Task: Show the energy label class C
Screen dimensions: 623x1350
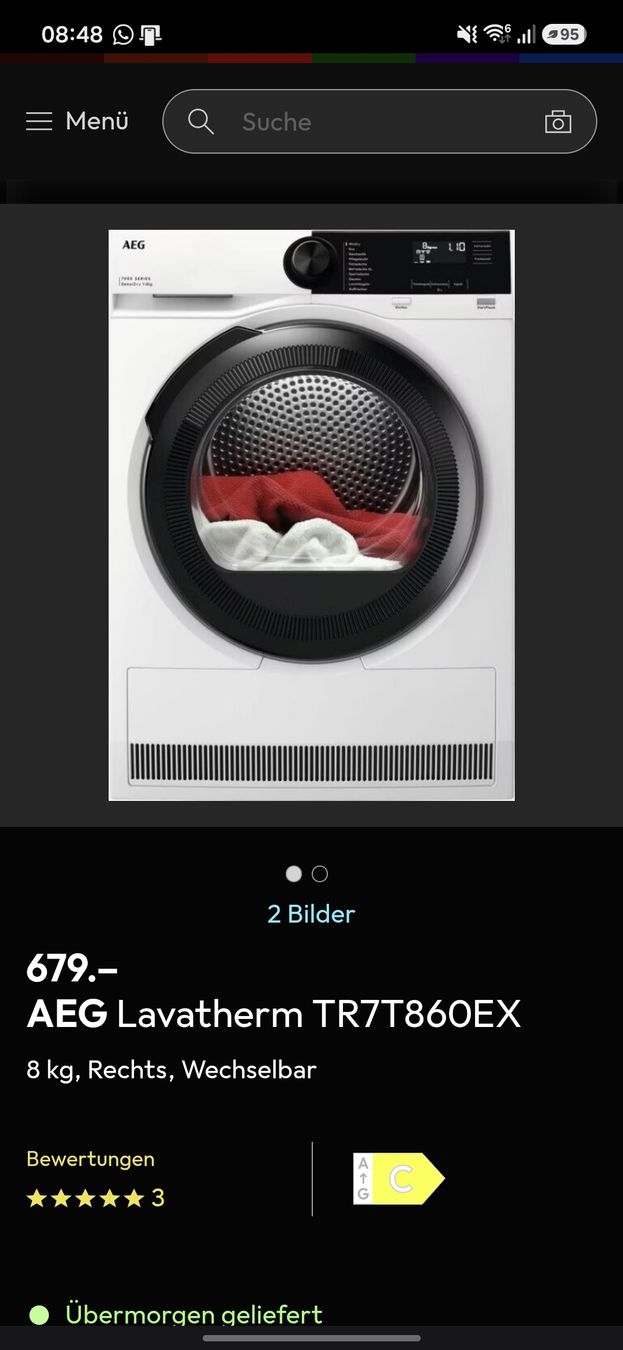Action: [398, 1178]
